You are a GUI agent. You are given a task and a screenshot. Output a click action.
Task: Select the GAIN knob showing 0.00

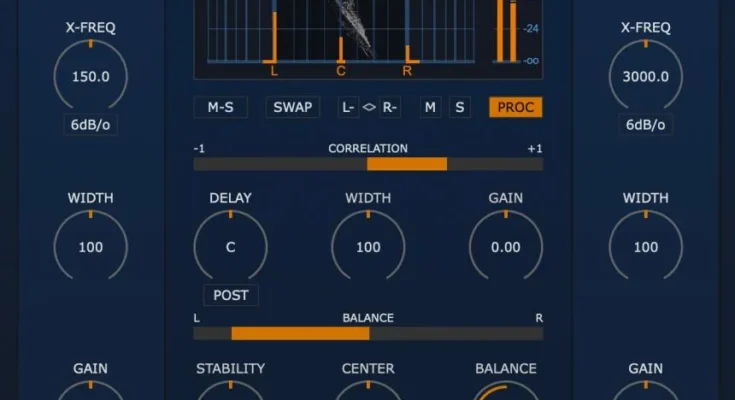506,247
